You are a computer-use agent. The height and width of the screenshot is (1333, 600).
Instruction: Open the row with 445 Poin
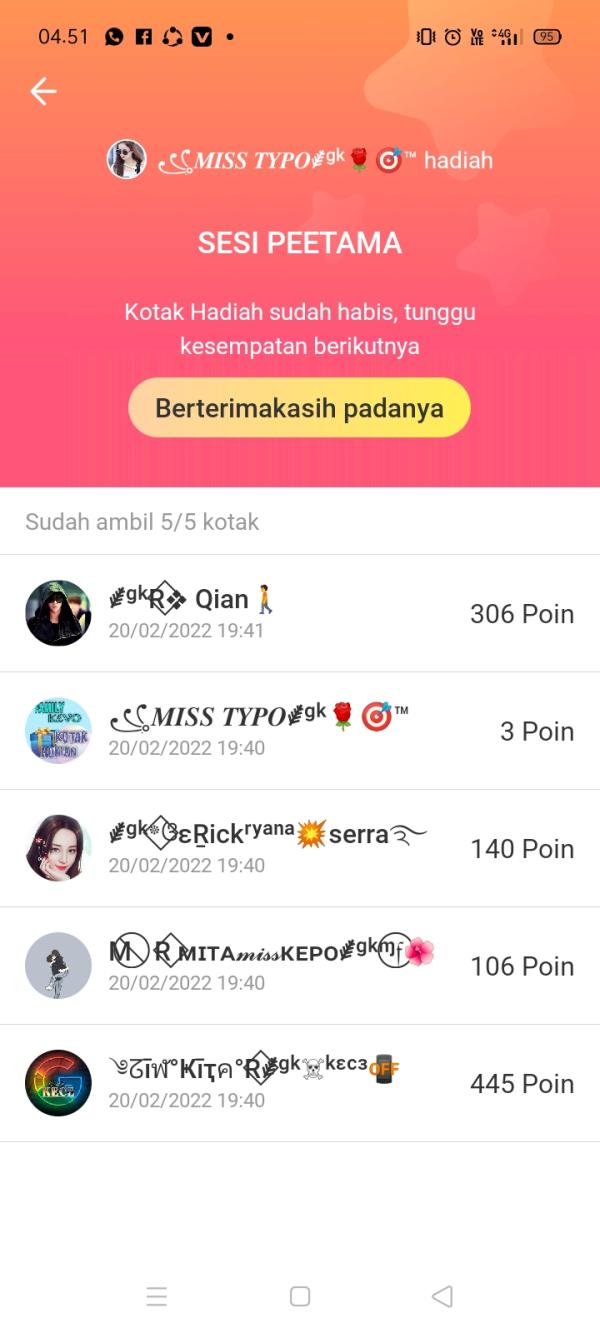click(x=300, y=1083)
